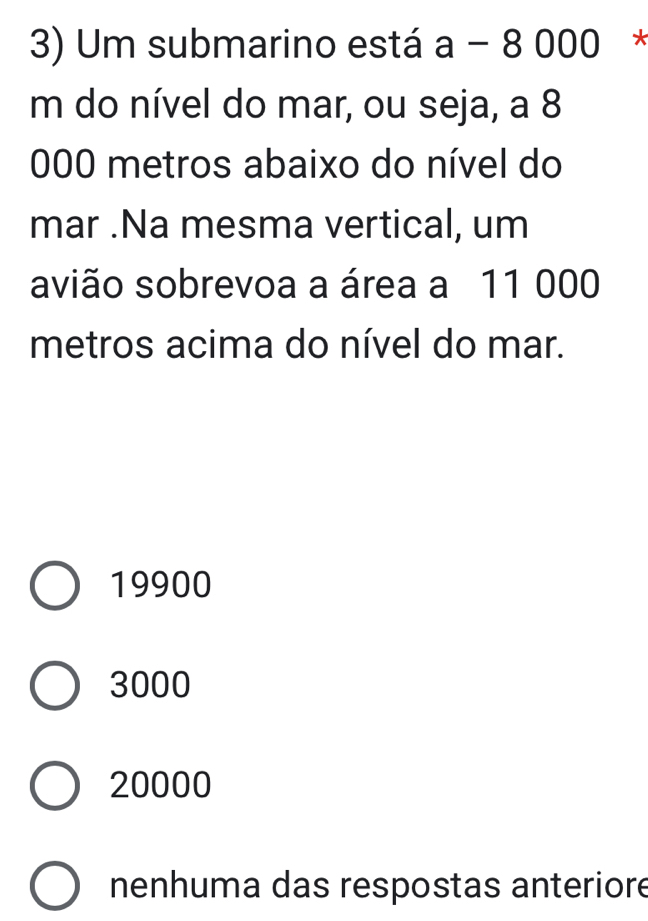
Task: Mark 20000 as the answer
Action: [x=56, y=786]
